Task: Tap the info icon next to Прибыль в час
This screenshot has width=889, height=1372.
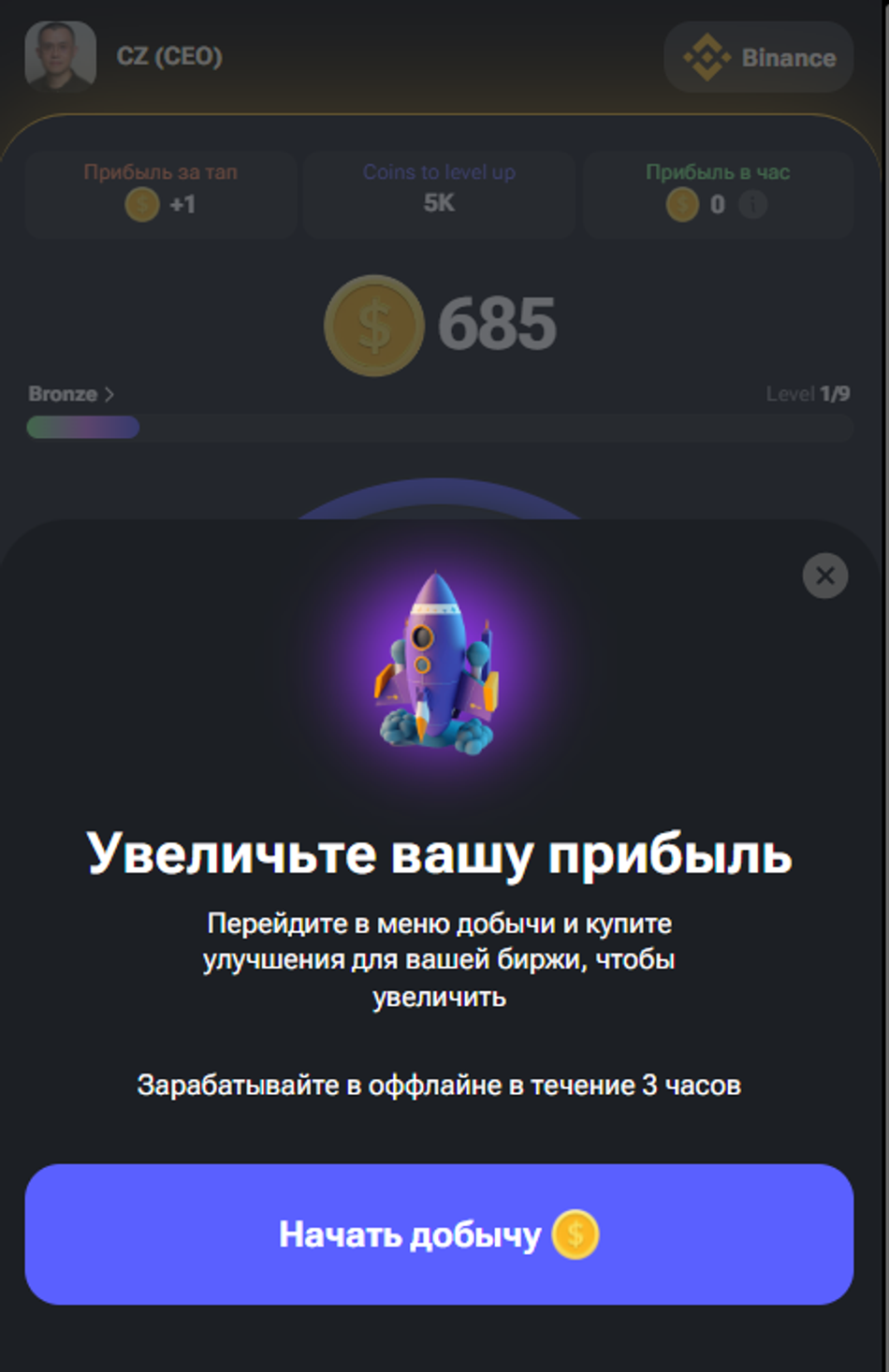Action: pyautogui.click(x=752, y=204)
